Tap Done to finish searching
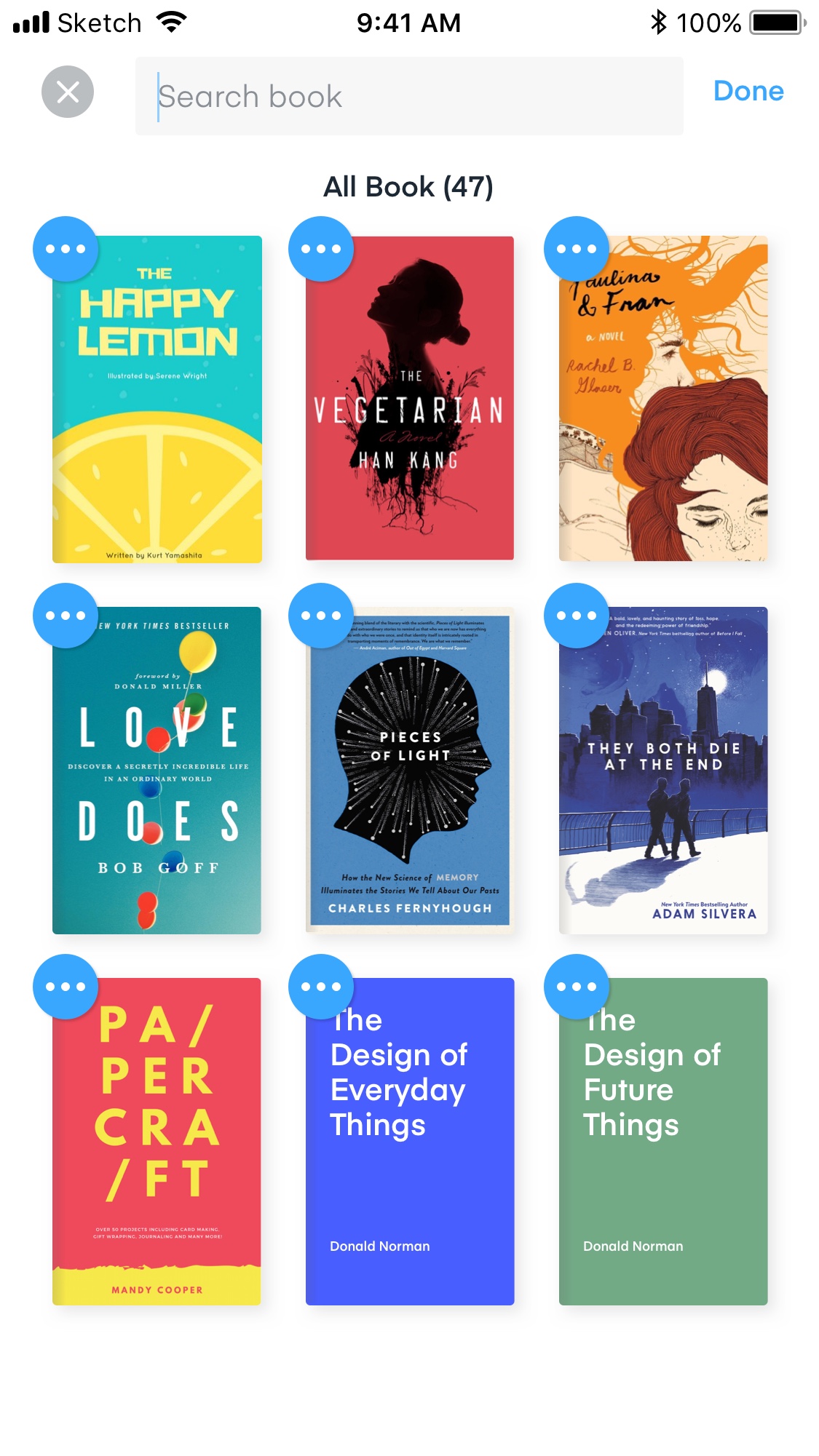Image resolution: width=819 pixels, height=1456 pixels. pos(748,91)
